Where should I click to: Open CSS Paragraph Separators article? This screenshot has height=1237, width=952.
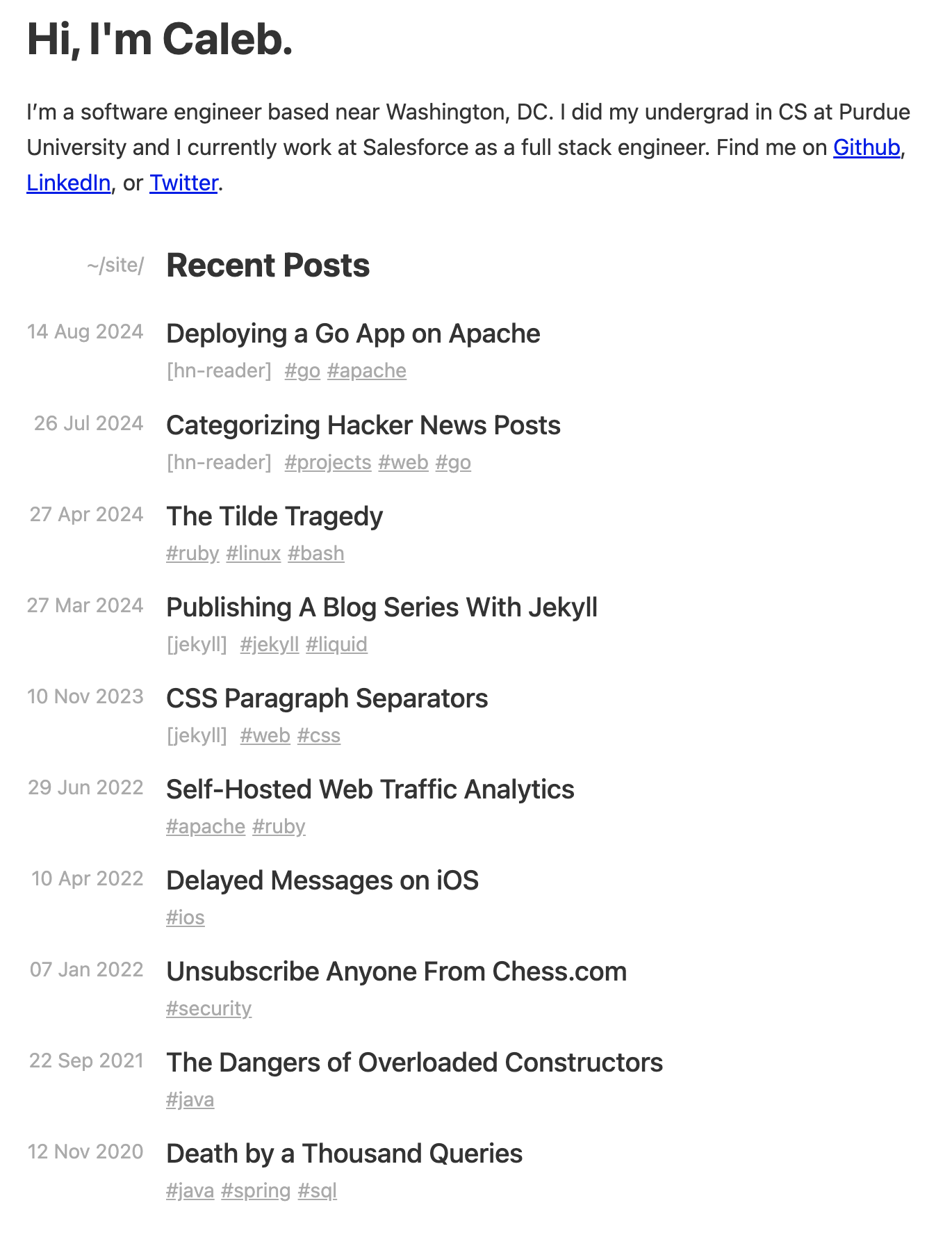coord(327,699)
